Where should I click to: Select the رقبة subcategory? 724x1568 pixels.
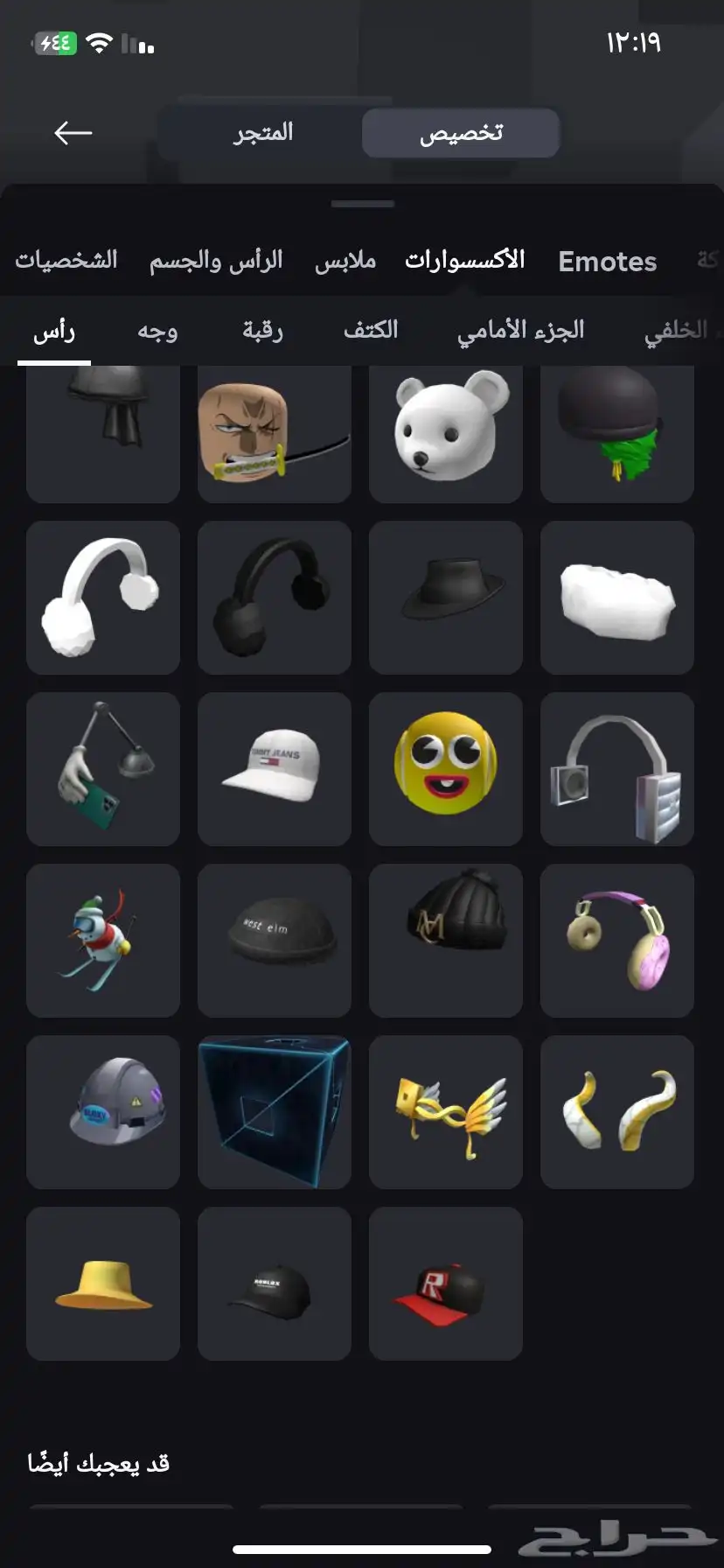click(x=262, y=331)
